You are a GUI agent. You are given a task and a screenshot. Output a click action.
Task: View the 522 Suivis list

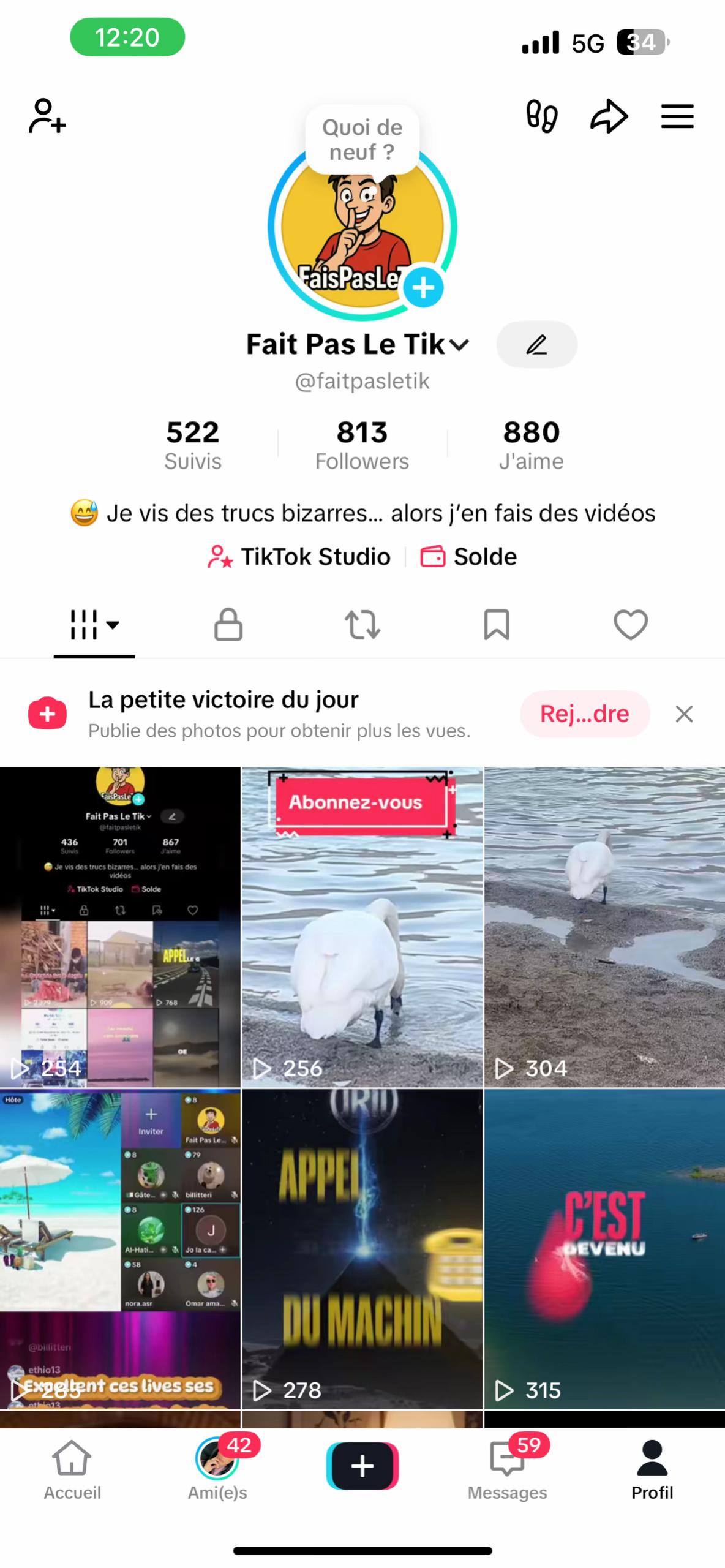pos(193,444)
